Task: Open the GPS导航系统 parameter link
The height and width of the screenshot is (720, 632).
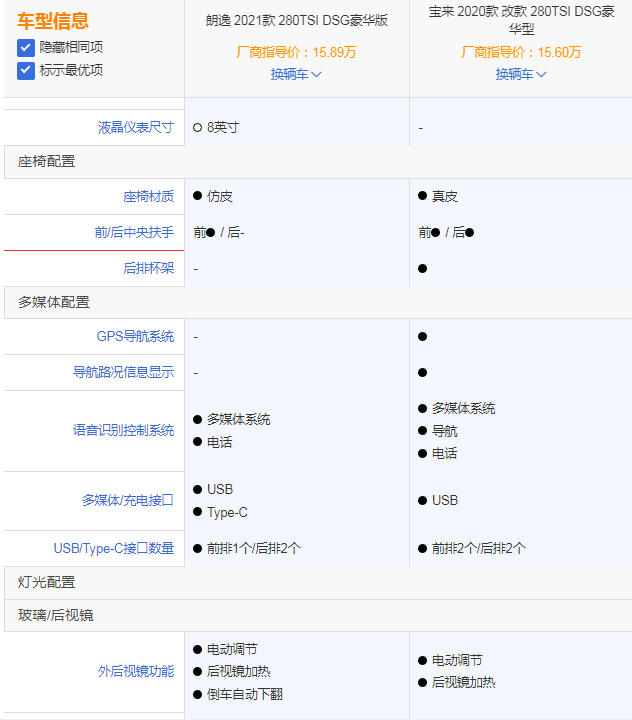Action: 135,336
